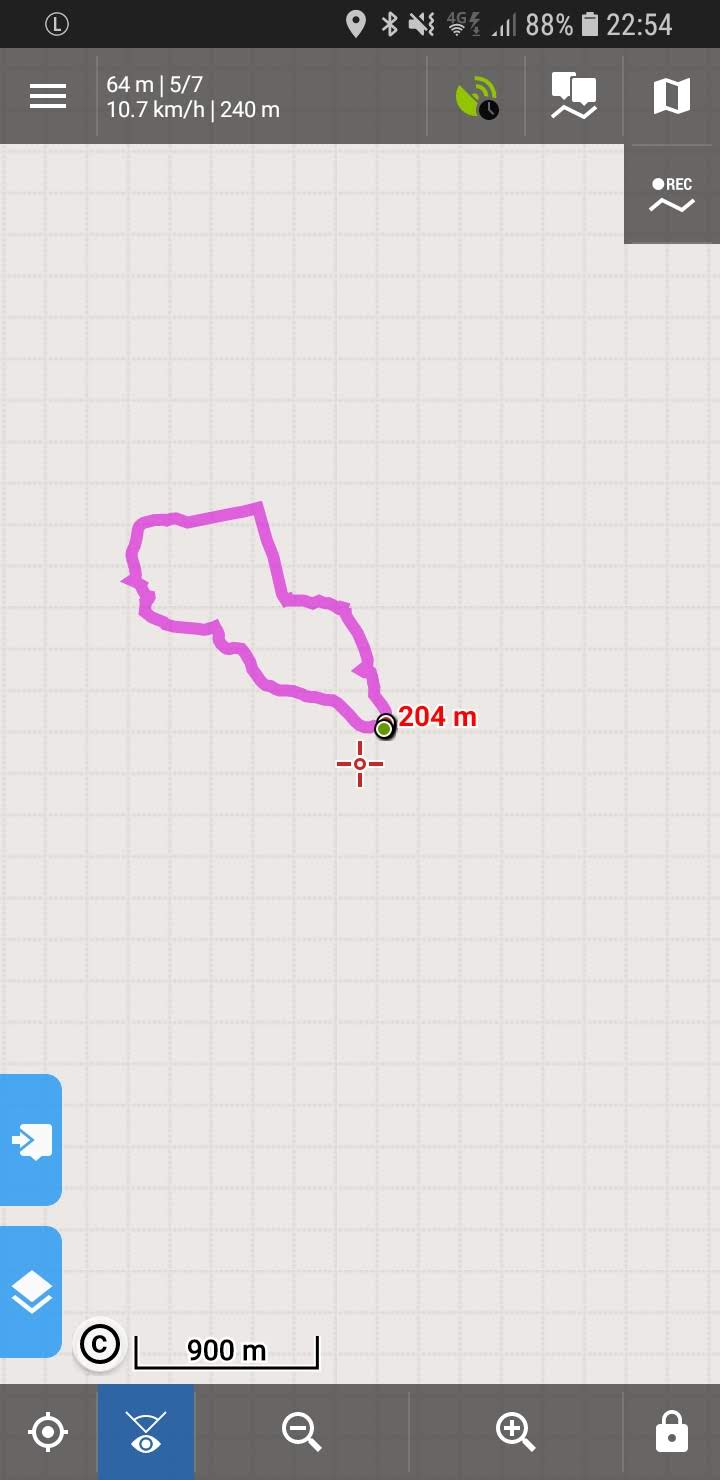Image resolution: width=720 pixels, height=1480 pixels.
Task: Open the map selection icon
Action: [x=671, y=97]
